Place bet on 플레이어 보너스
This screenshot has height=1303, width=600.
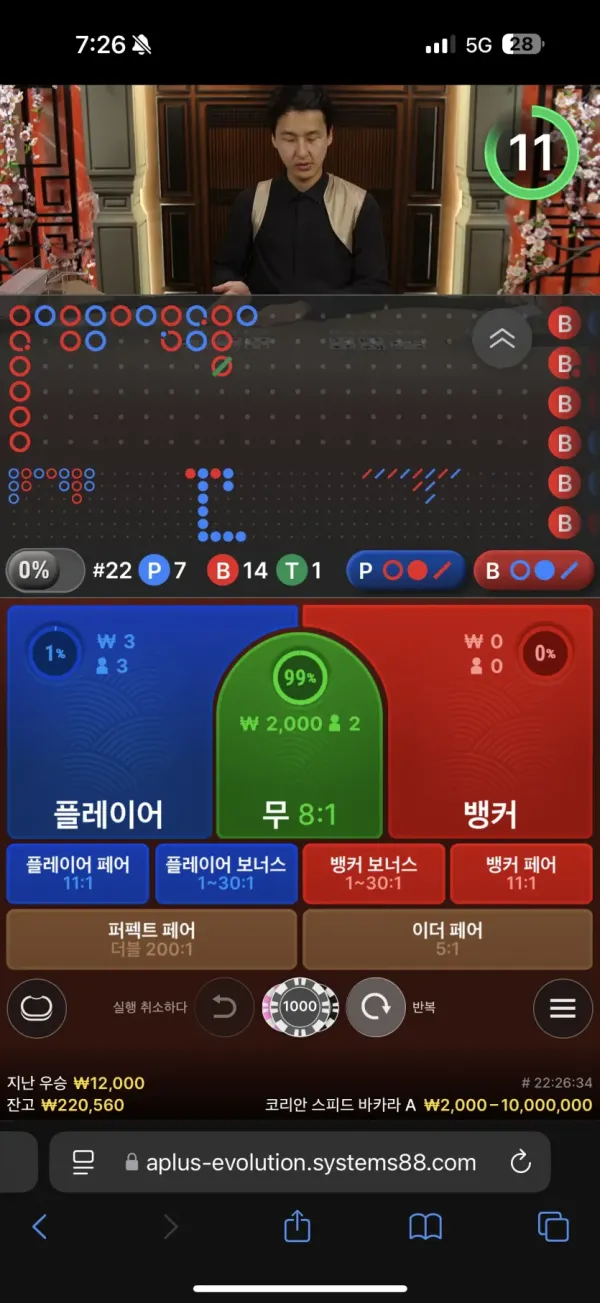(226, 873)
